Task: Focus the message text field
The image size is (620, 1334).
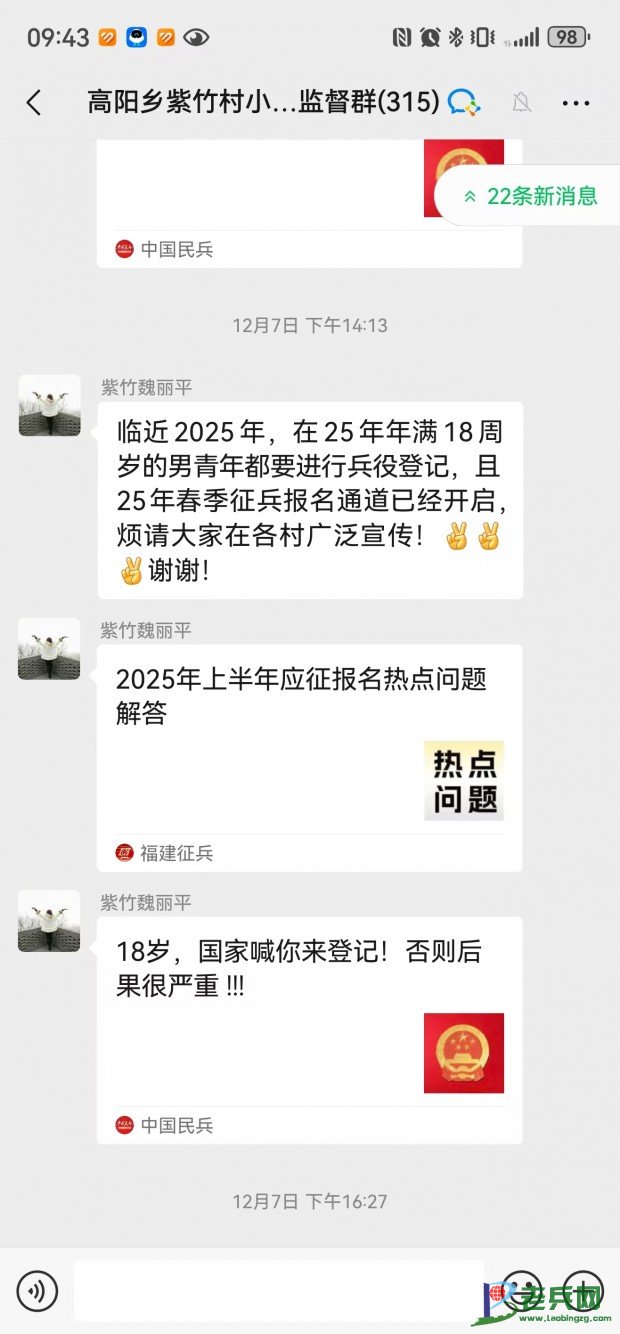Action: tap(278, 1291)
